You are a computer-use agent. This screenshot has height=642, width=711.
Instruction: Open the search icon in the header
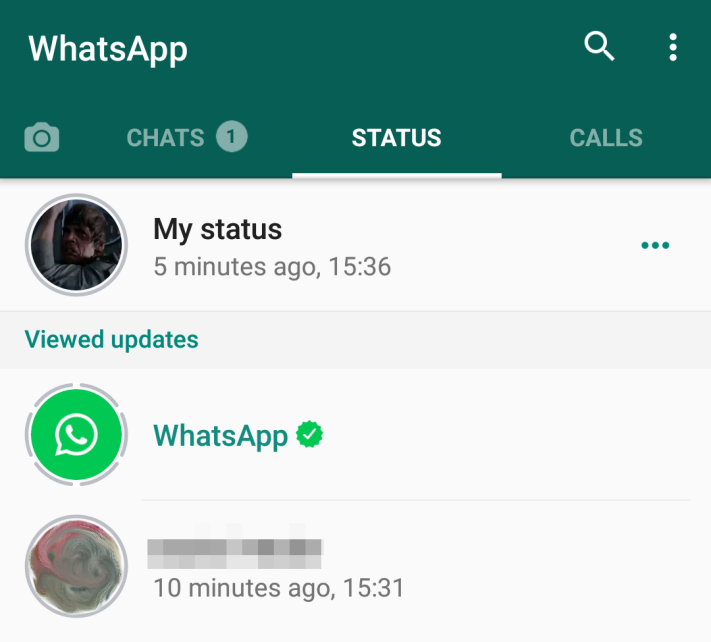point(598,46)
